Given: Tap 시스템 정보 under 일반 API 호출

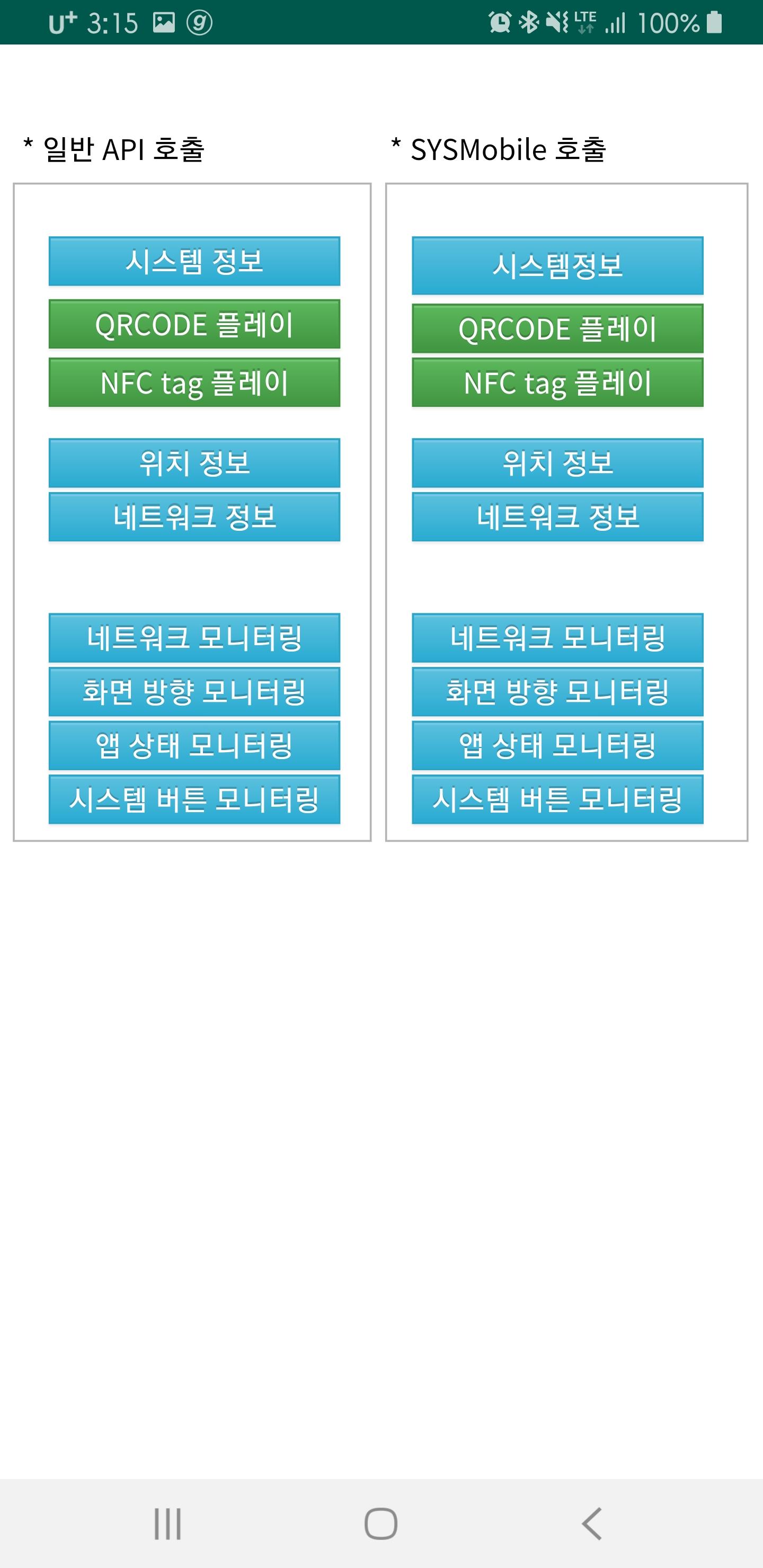Looking at the screenshot, I should click(194, 261).
